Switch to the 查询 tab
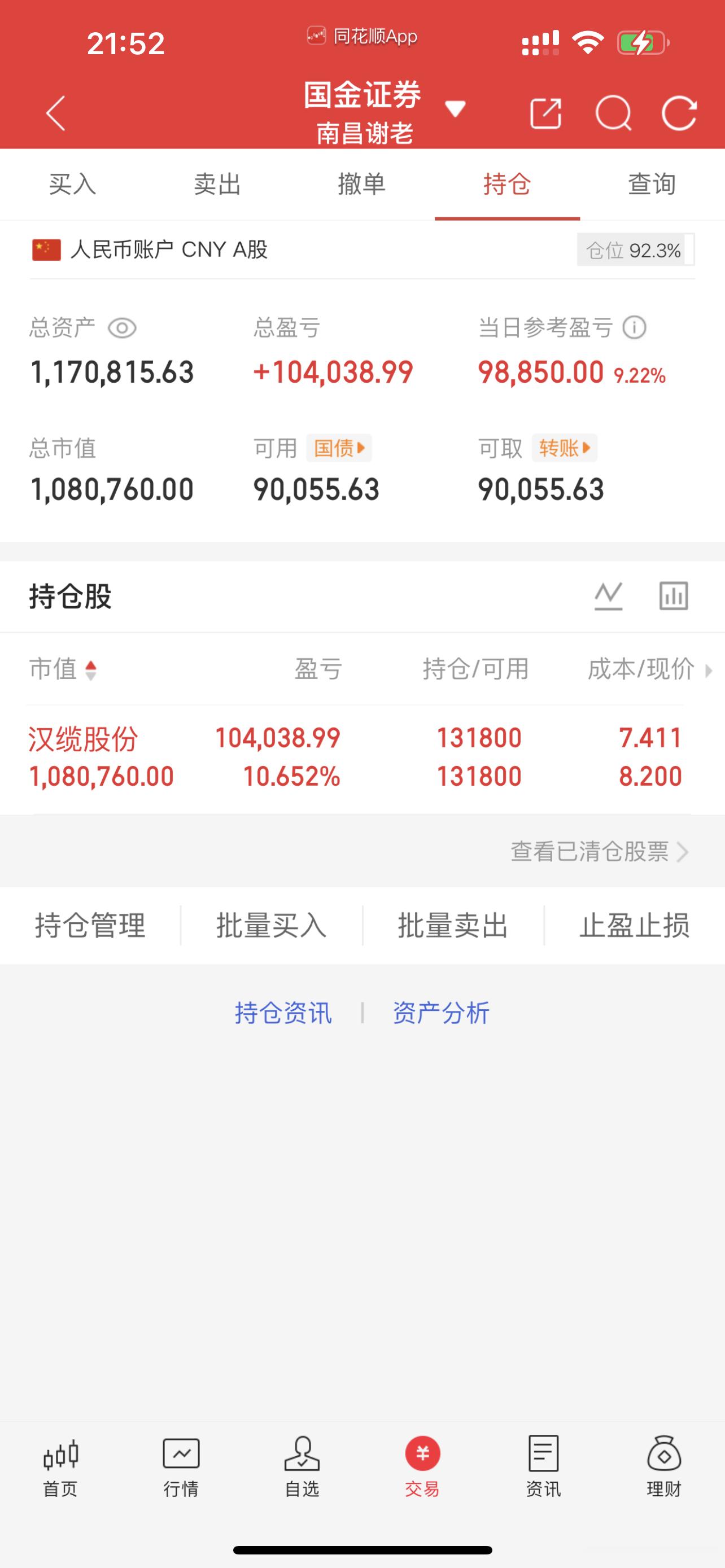The image size is (725, 1568). 652,185
